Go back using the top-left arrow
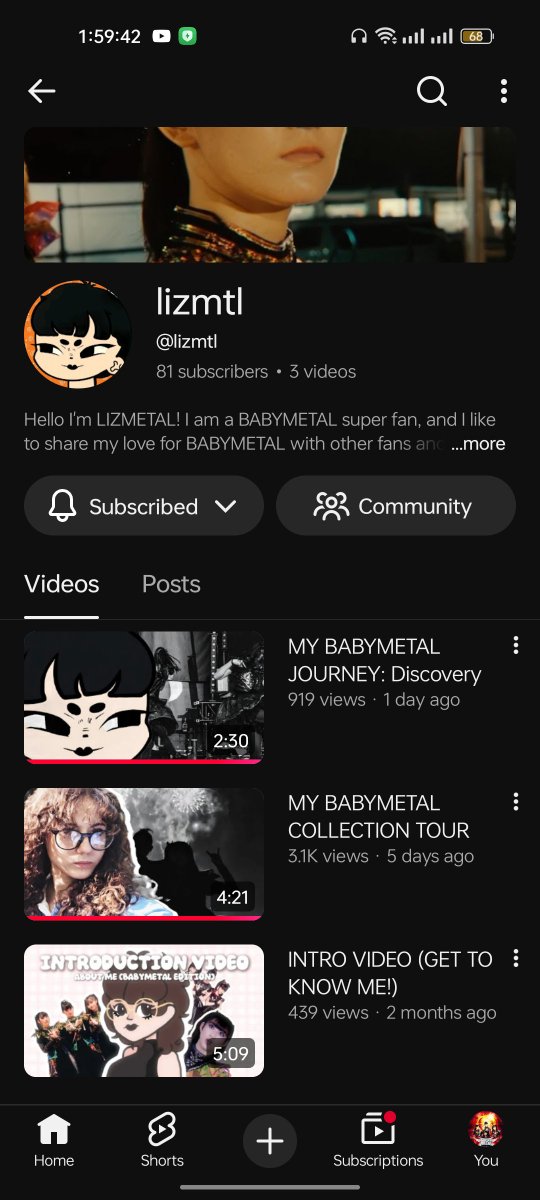 [41, 91]
